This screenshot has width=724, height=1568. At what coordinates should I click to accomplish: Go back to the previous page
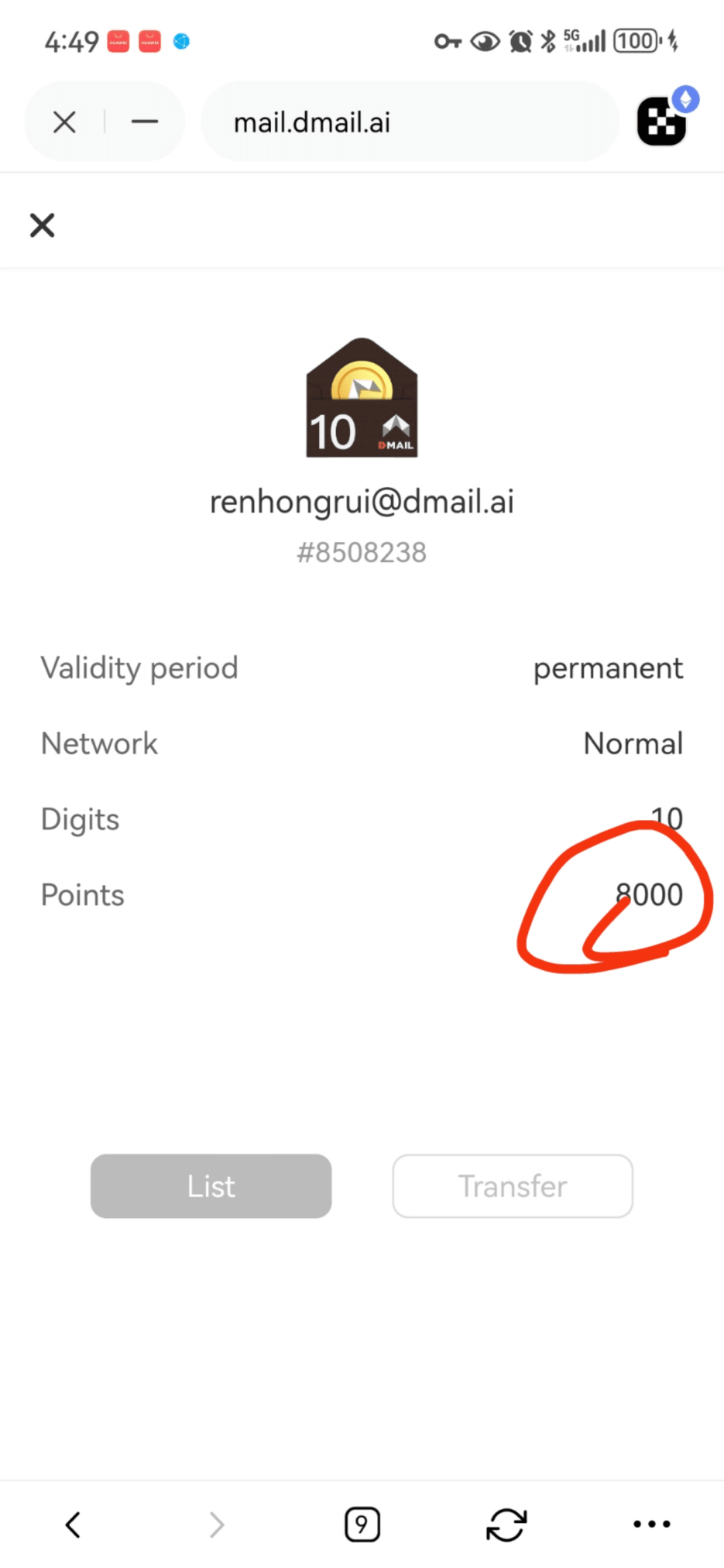tap(73, 1524)
